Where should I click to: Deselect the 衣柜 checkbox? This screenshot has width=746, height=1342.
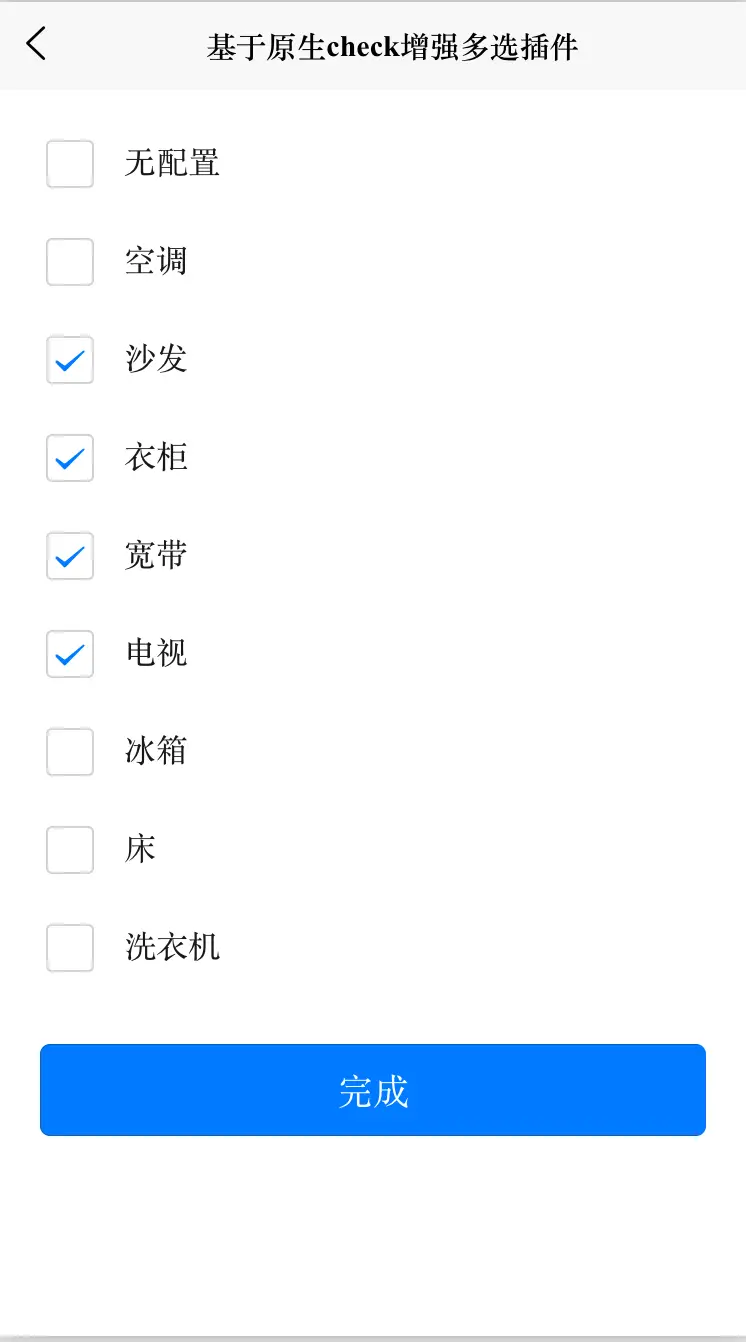click(x=70, y=458)
